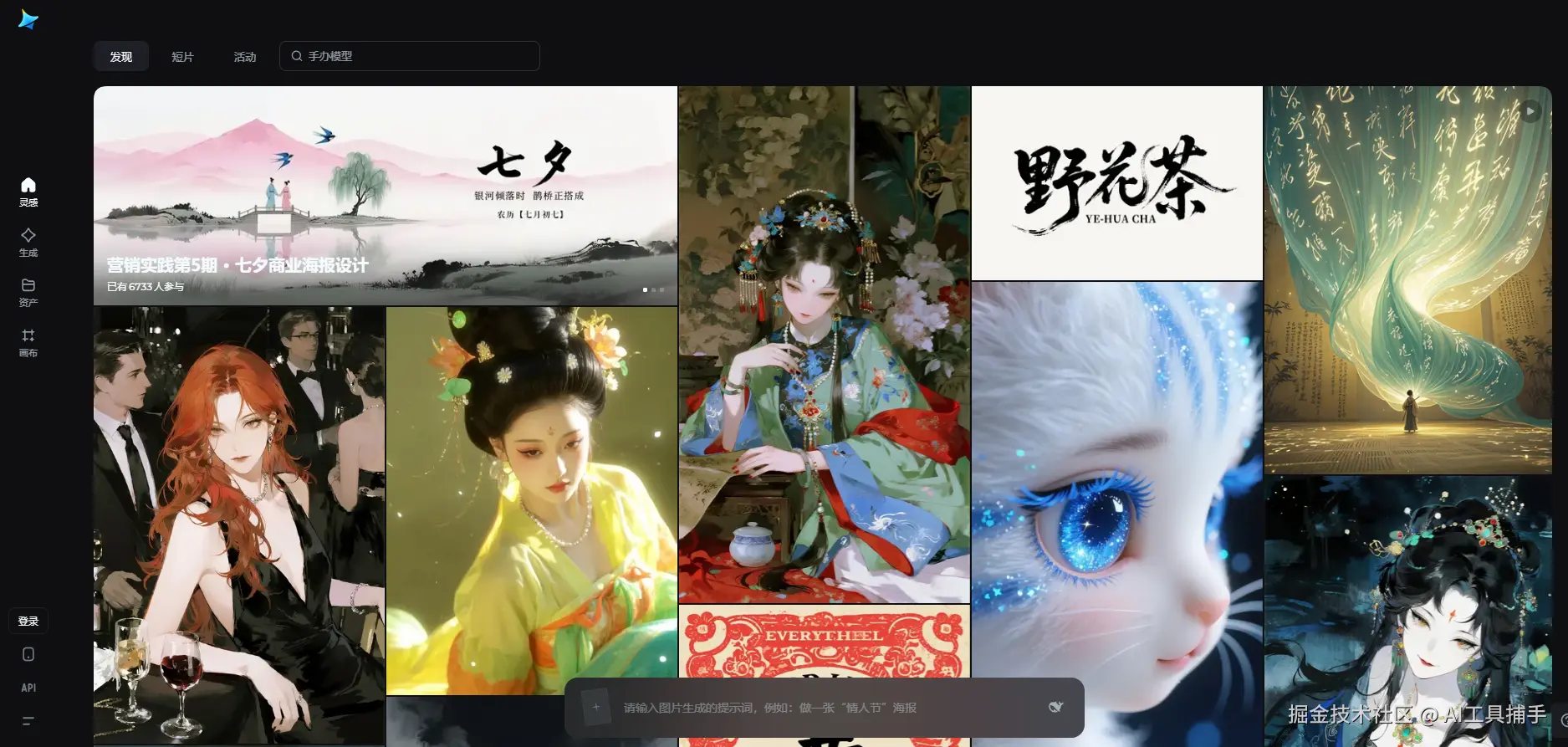The width and height of the screenshot is (1568, 747).
Task: View the blue-eyed white cat artwork
Action: tap(1116, 502)
